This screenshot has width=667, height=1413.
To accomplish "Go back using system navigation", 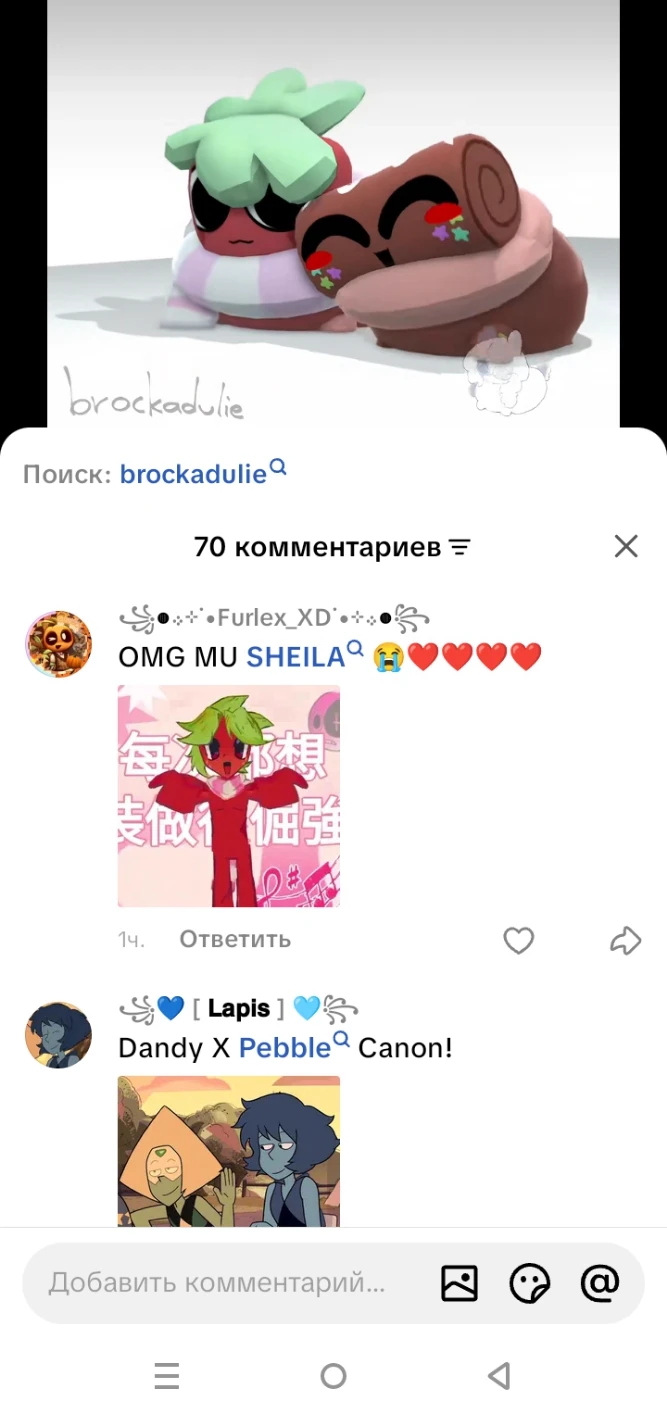I will coord(499,1376).
